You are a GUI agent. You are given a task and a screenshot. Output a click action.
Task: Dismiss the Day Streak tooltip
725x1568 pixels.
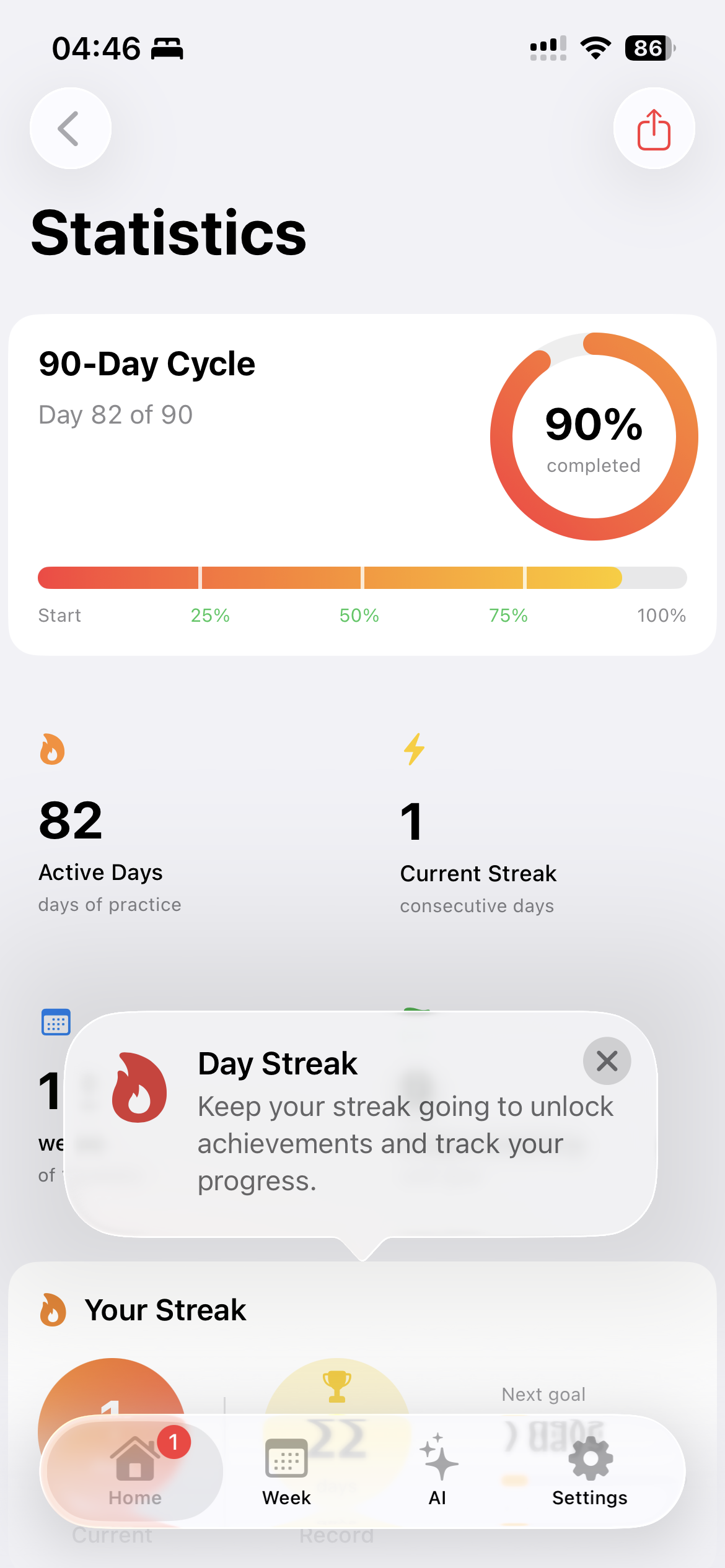tap(606, 1061)
